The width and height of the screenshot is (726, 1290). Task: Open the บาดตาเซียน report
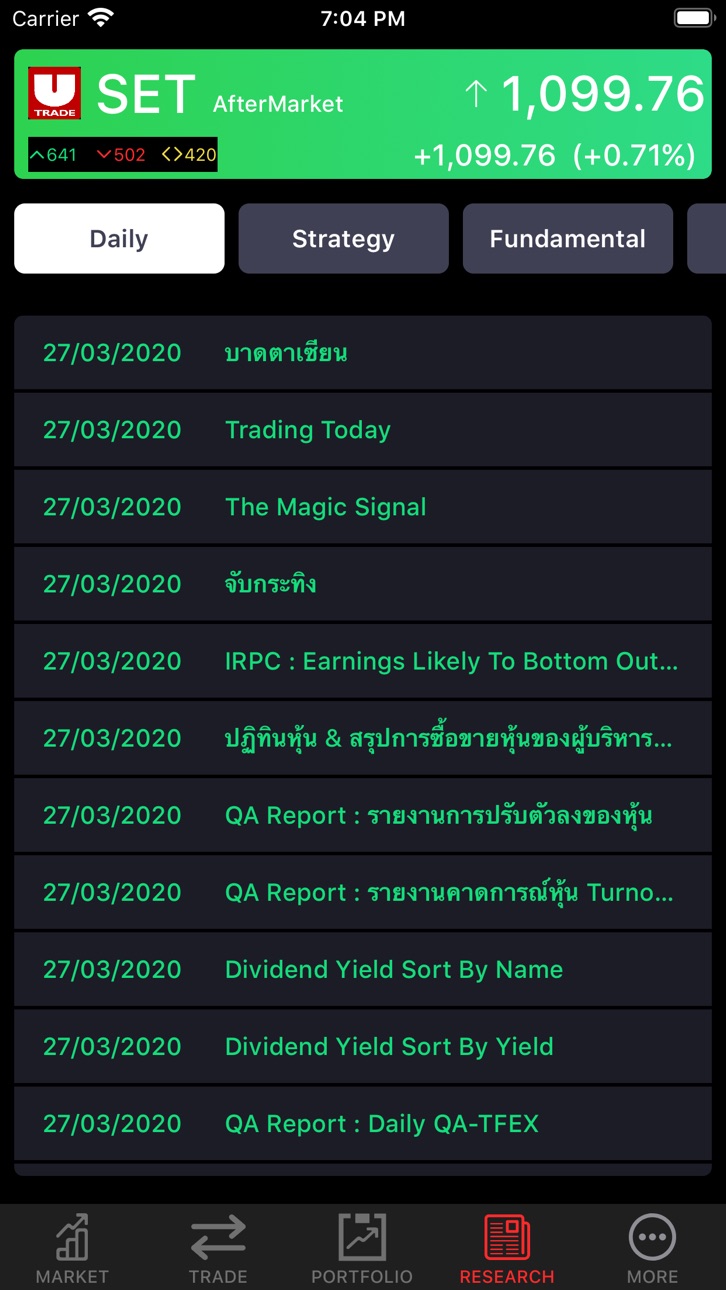click(363, 353)
